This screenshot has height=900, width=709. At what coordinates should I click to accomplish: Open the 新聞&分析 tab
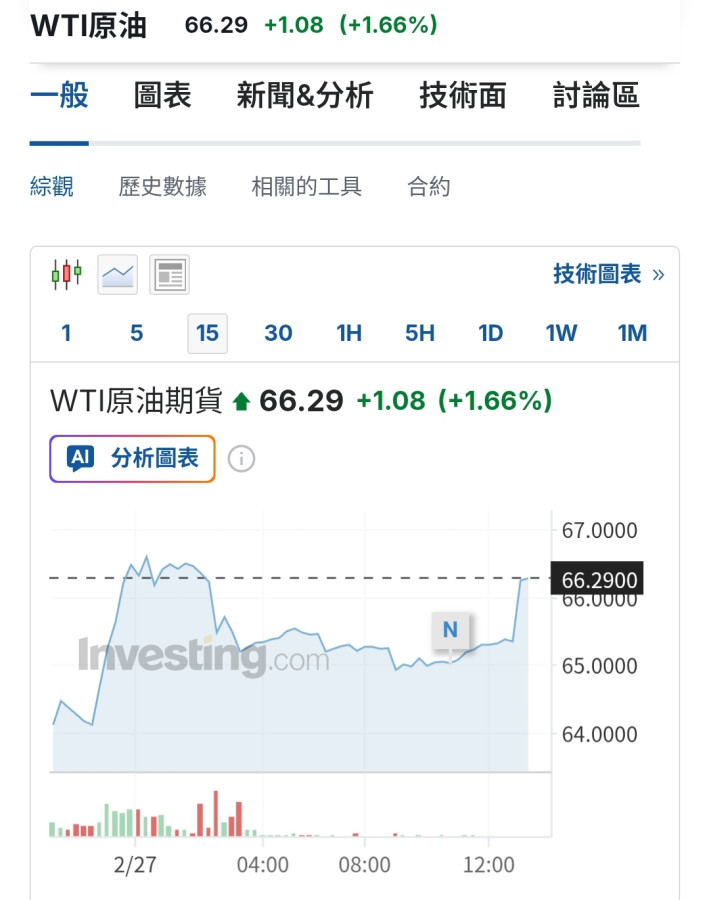304,96
